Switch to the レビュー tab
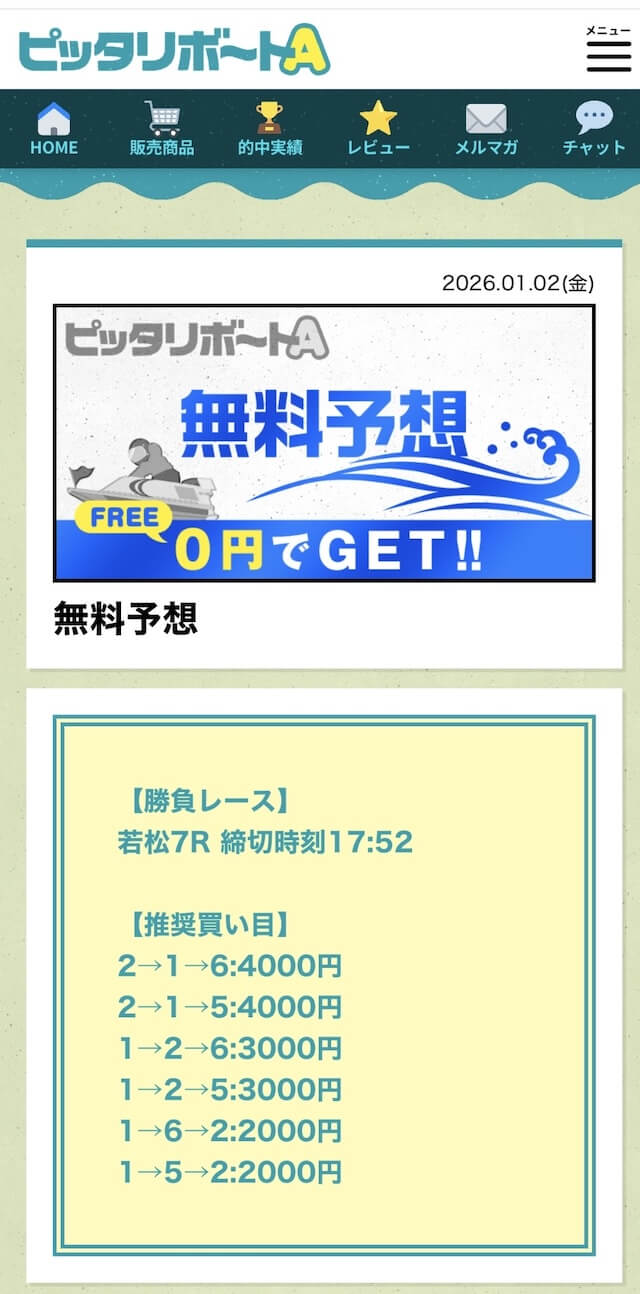 (378, 130)
